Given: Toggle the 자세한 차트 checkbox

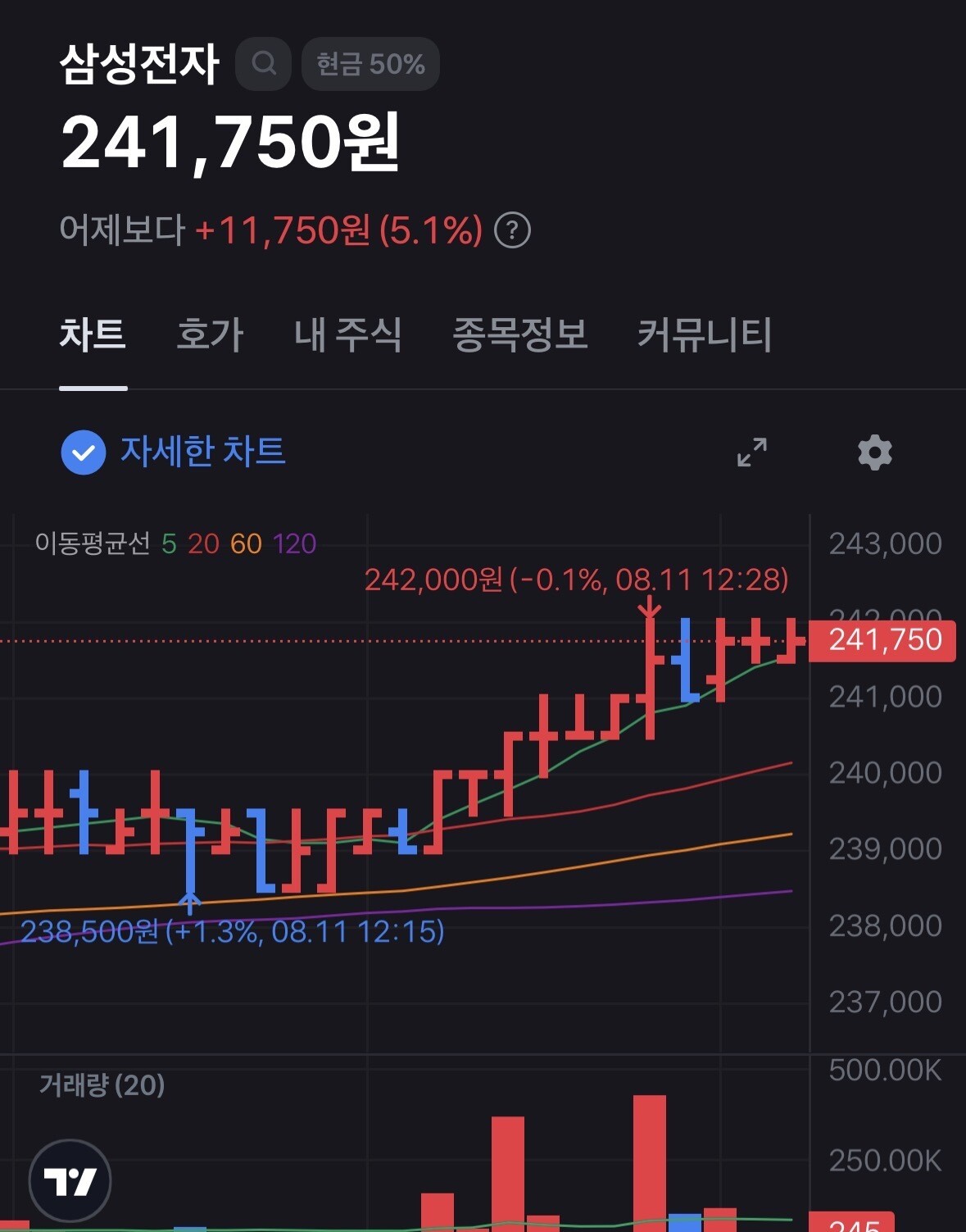Looking at the screenshot, I should [84, 452].
